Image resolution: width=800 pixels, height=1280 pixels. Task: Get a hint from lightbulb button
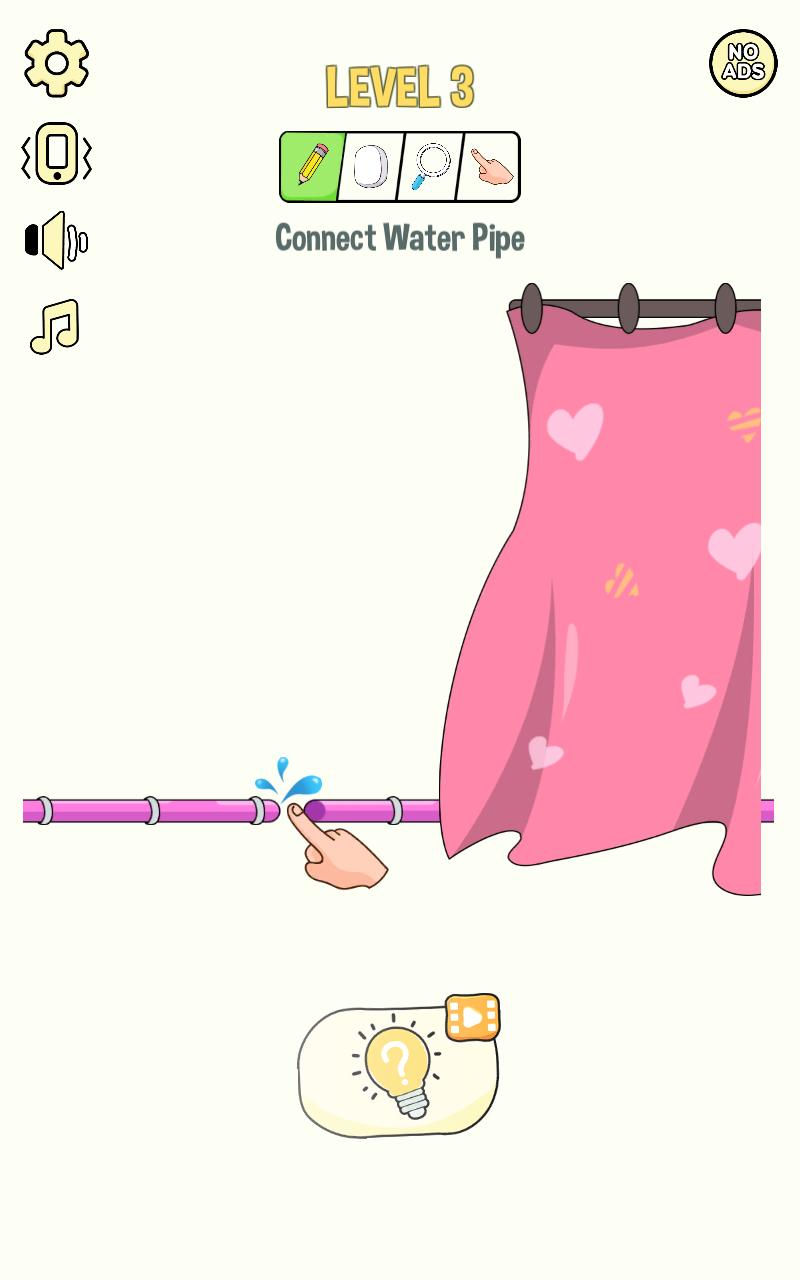[x=398, y=1072]
